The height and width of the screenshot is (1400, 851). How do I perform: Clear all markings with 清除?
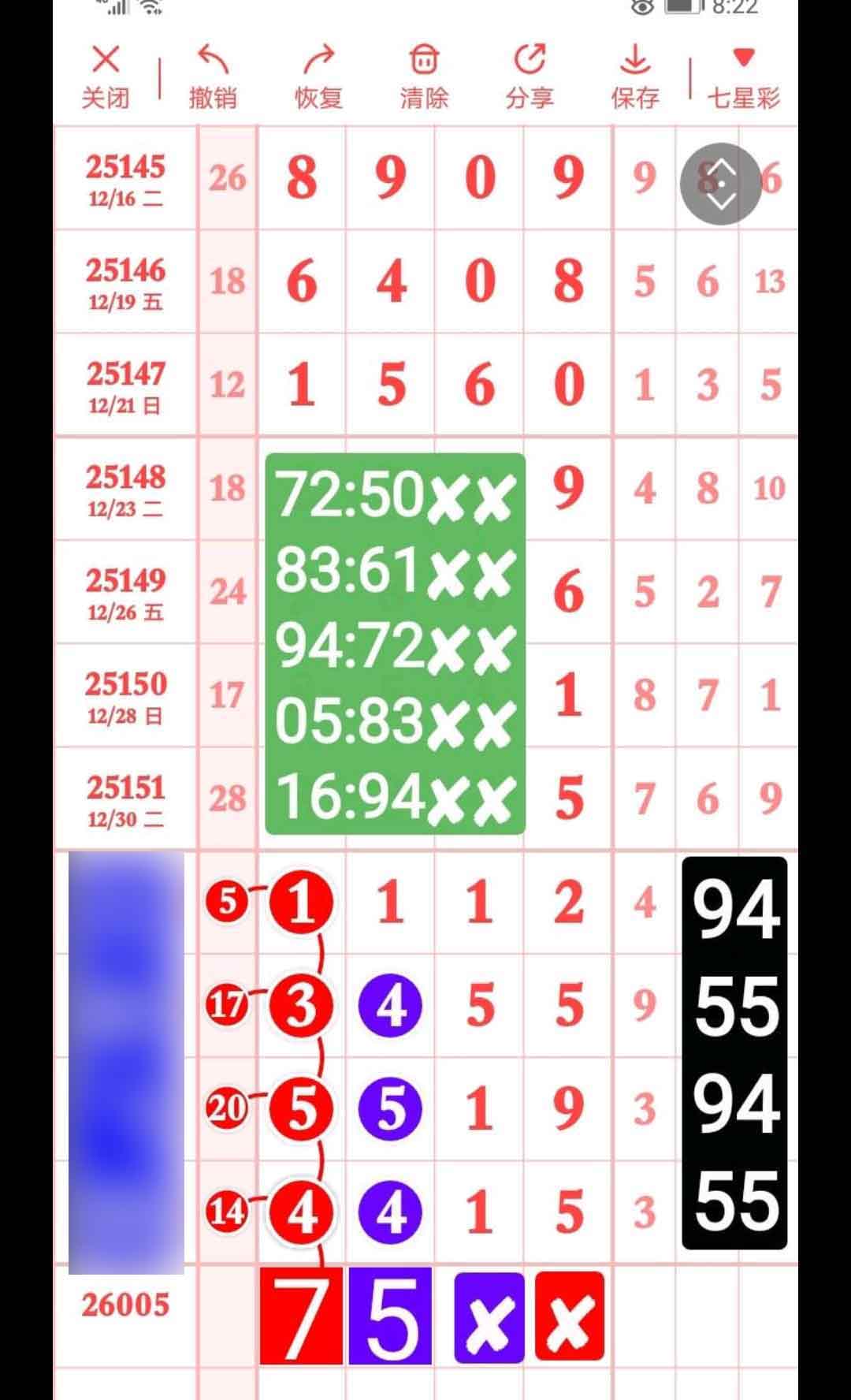tap(424, 76)
